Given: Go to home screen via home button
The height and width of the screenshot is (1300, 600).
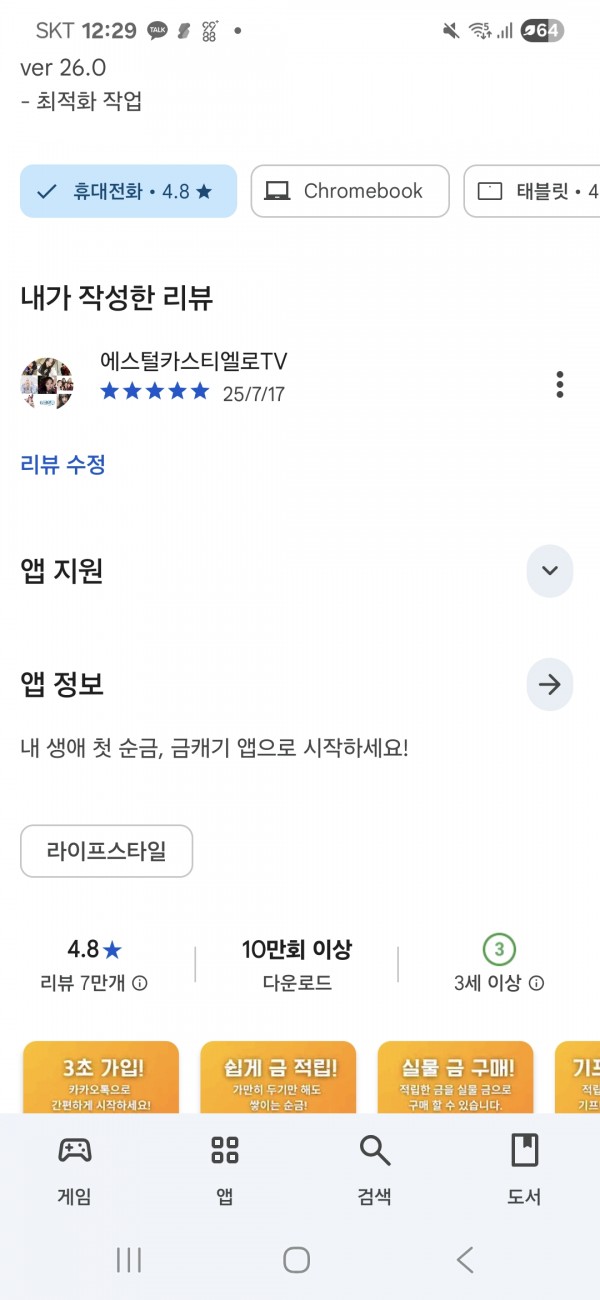Looking at the screenshot, I should click(296, 1260).
